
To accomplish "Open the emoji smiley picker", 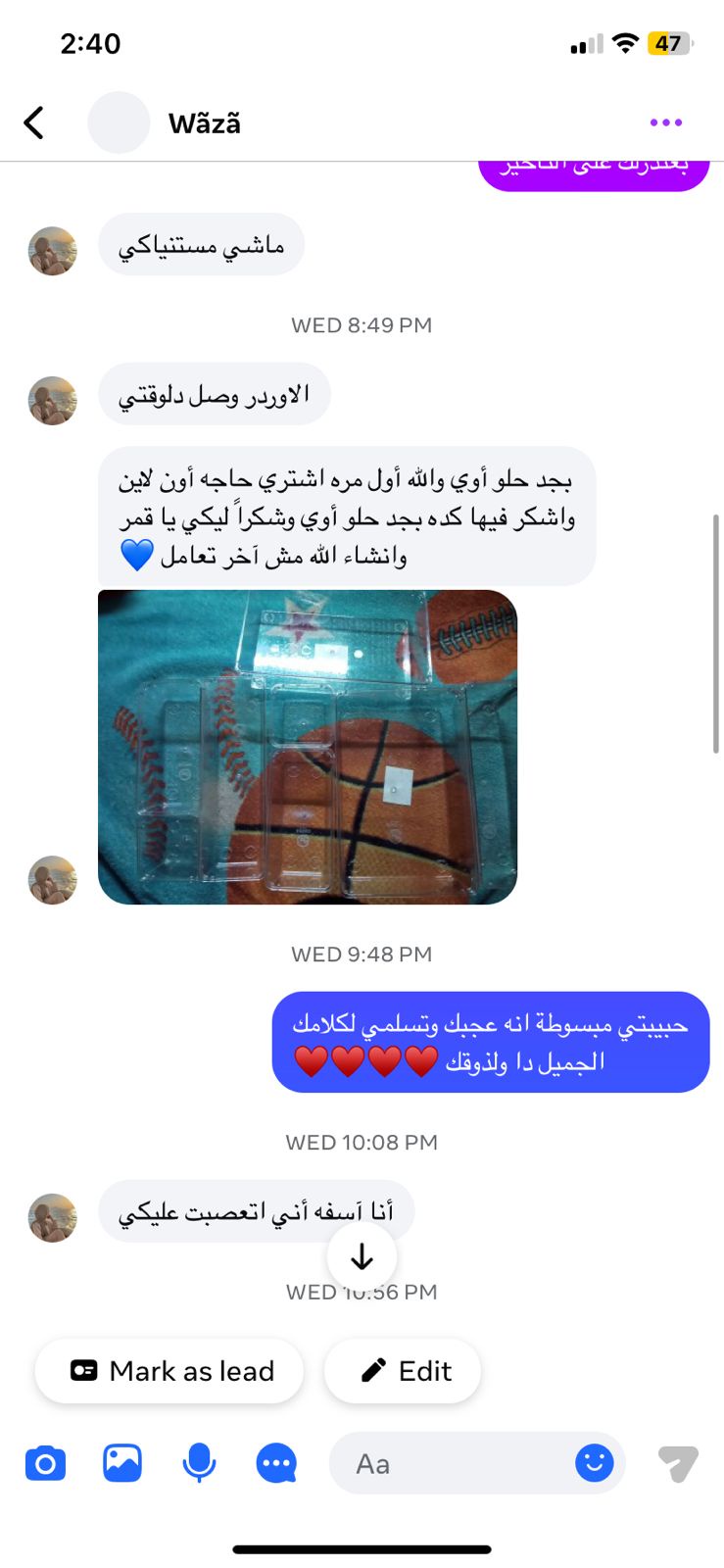I will 594,1463.
